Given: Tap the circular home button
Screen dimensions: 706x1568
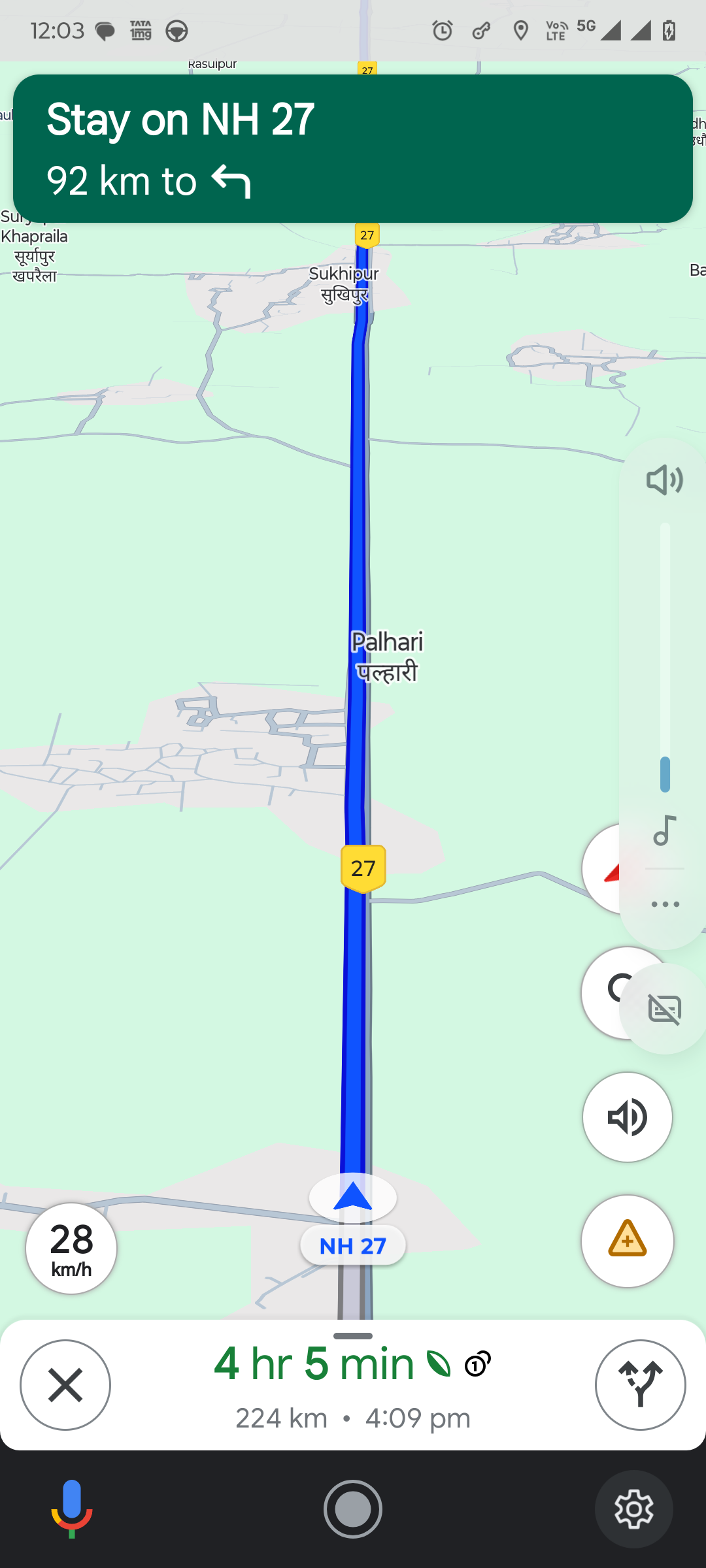Looking at the screenshot, I should coord(353,1509).
